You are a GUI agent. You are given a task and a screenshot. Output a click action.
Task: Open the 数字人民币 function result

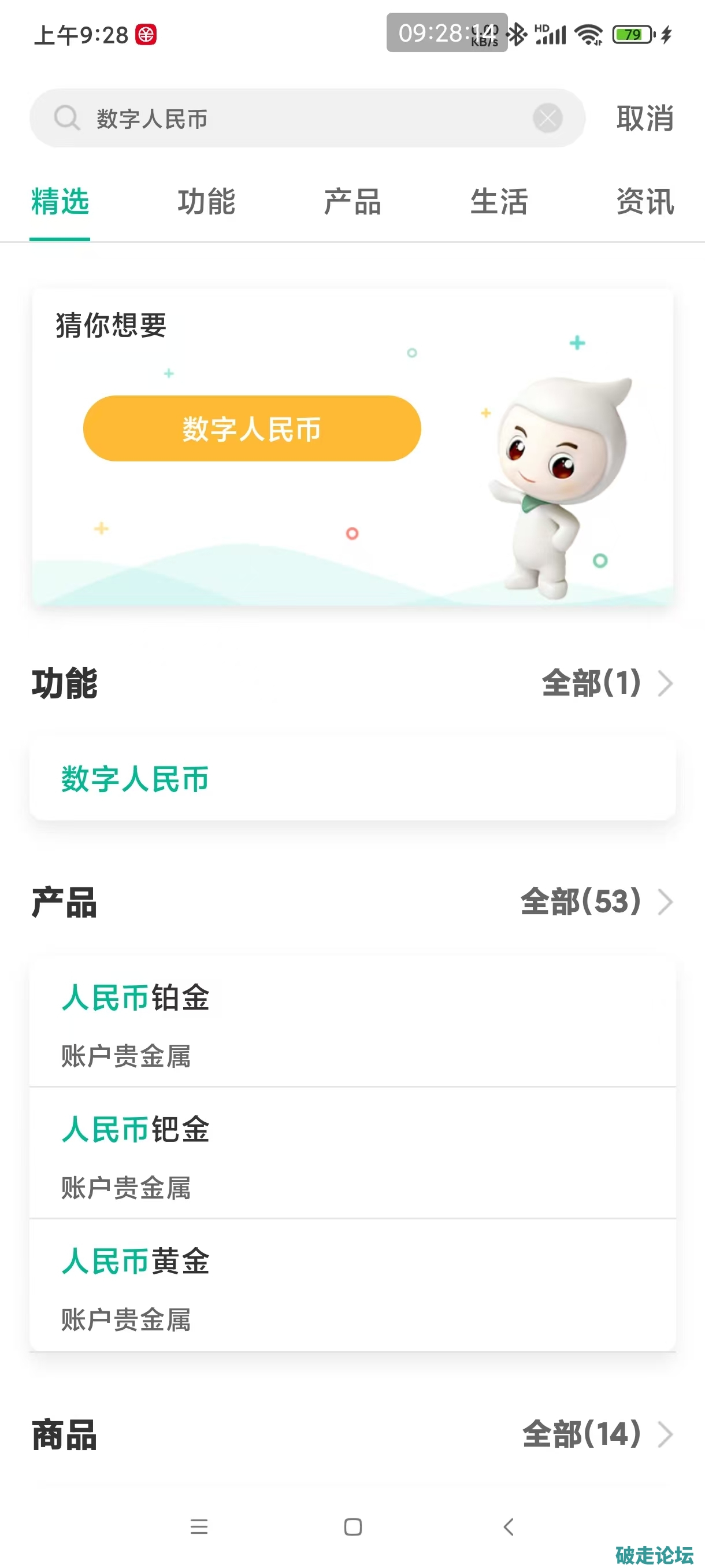pyautogui.click(x=352, y=779)
